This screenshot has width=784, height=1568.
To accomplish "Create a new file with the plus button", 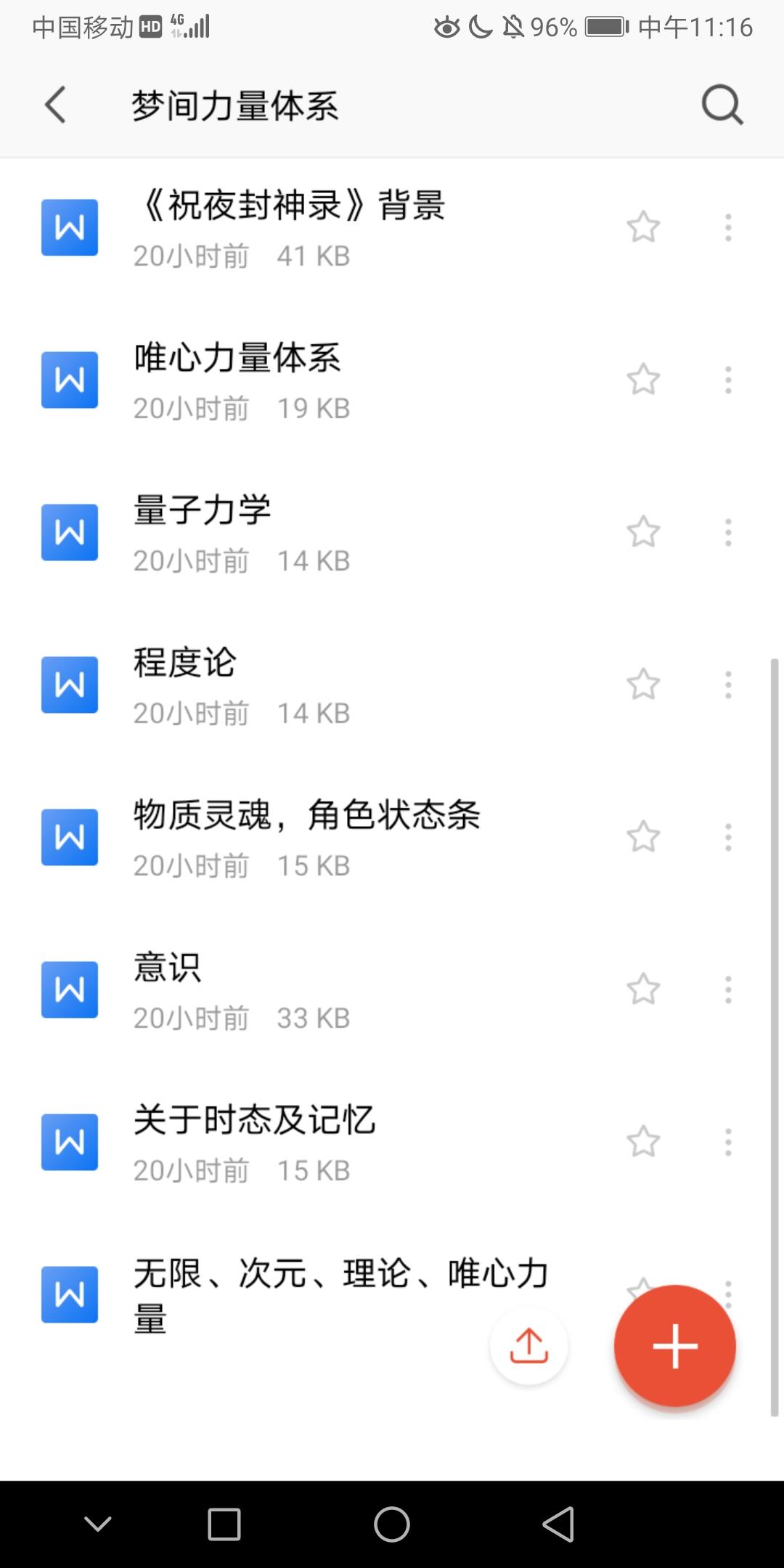I will tap(674, 1345).
